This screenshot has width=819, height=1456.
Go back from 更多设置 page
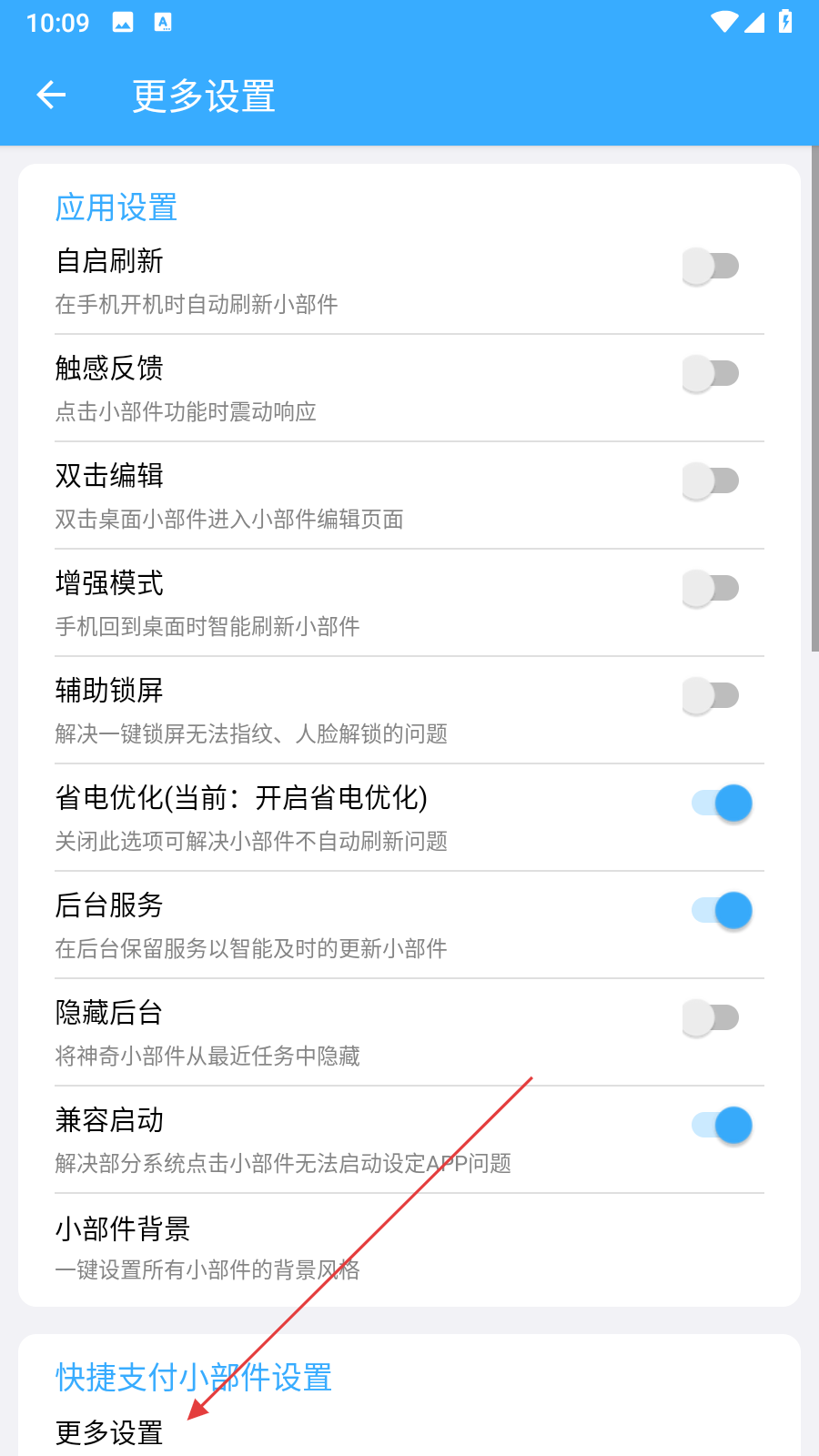(x=51, y=95)
